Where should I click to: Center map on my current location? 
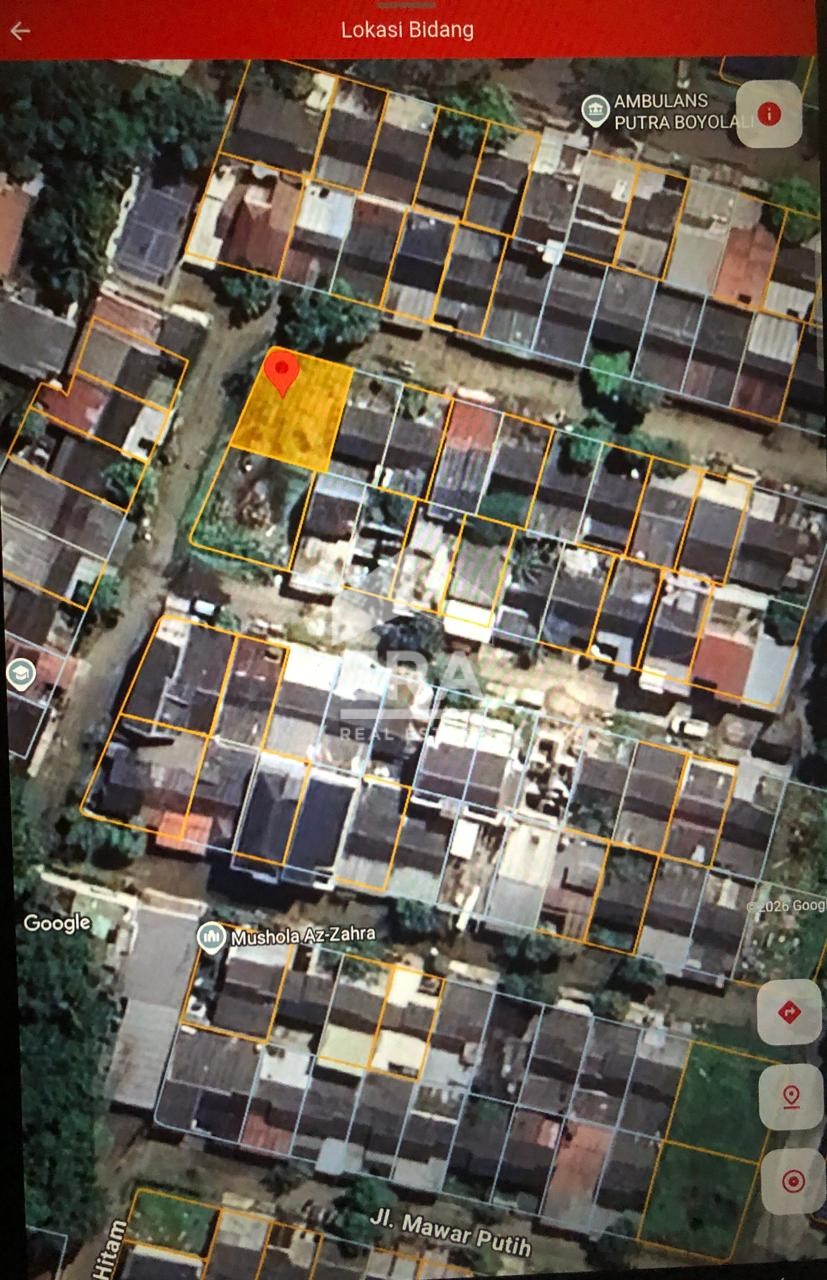792,1181
